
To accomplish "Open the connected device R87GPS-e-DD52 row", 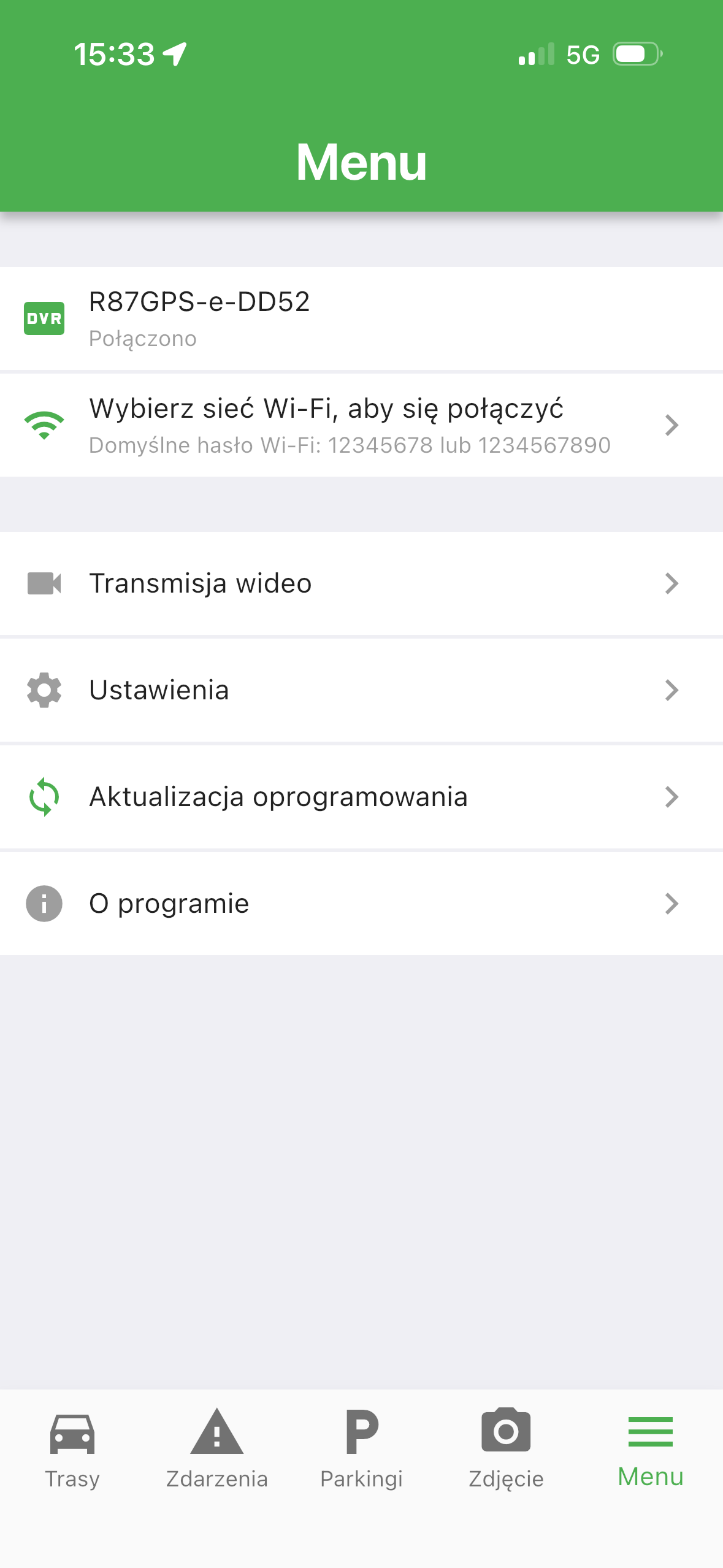I will 361,319.
